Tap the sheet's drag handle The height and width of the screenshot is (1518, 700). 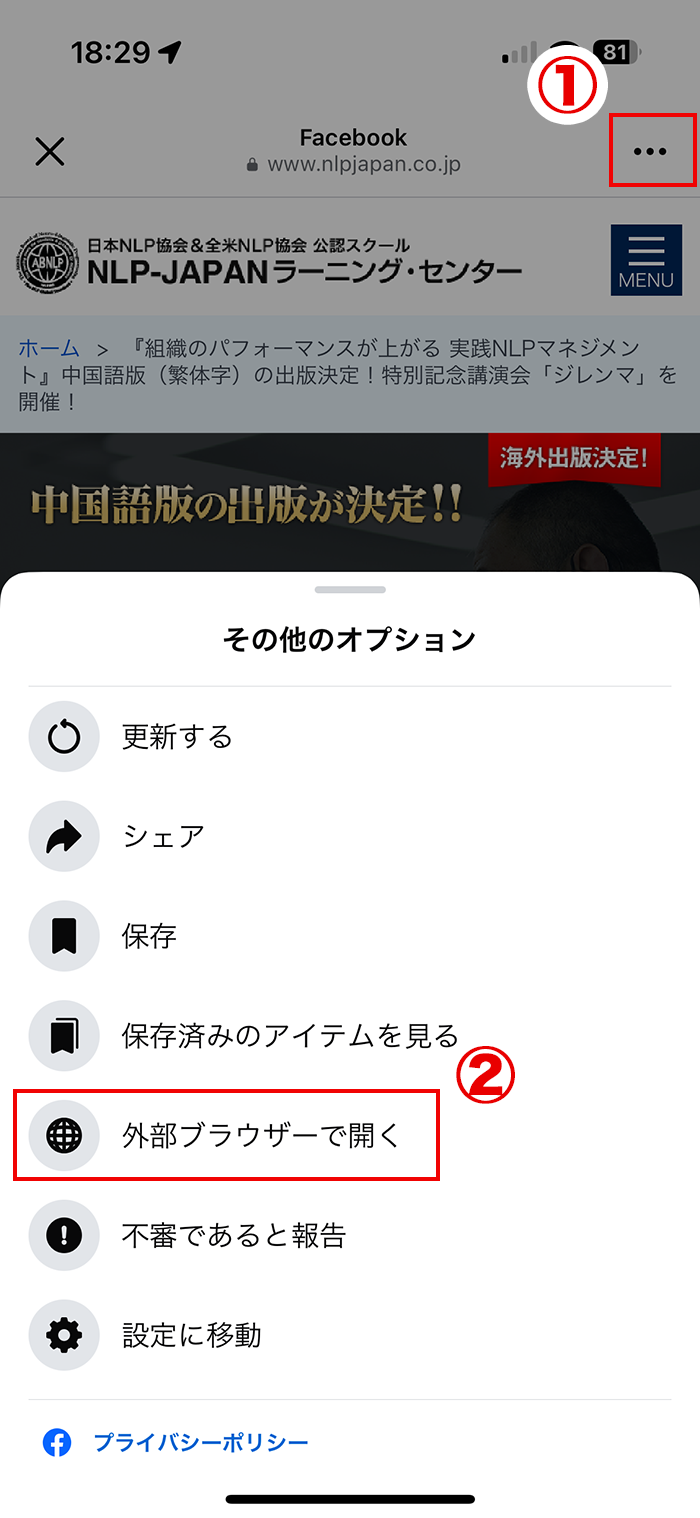(x=350, y=590)
